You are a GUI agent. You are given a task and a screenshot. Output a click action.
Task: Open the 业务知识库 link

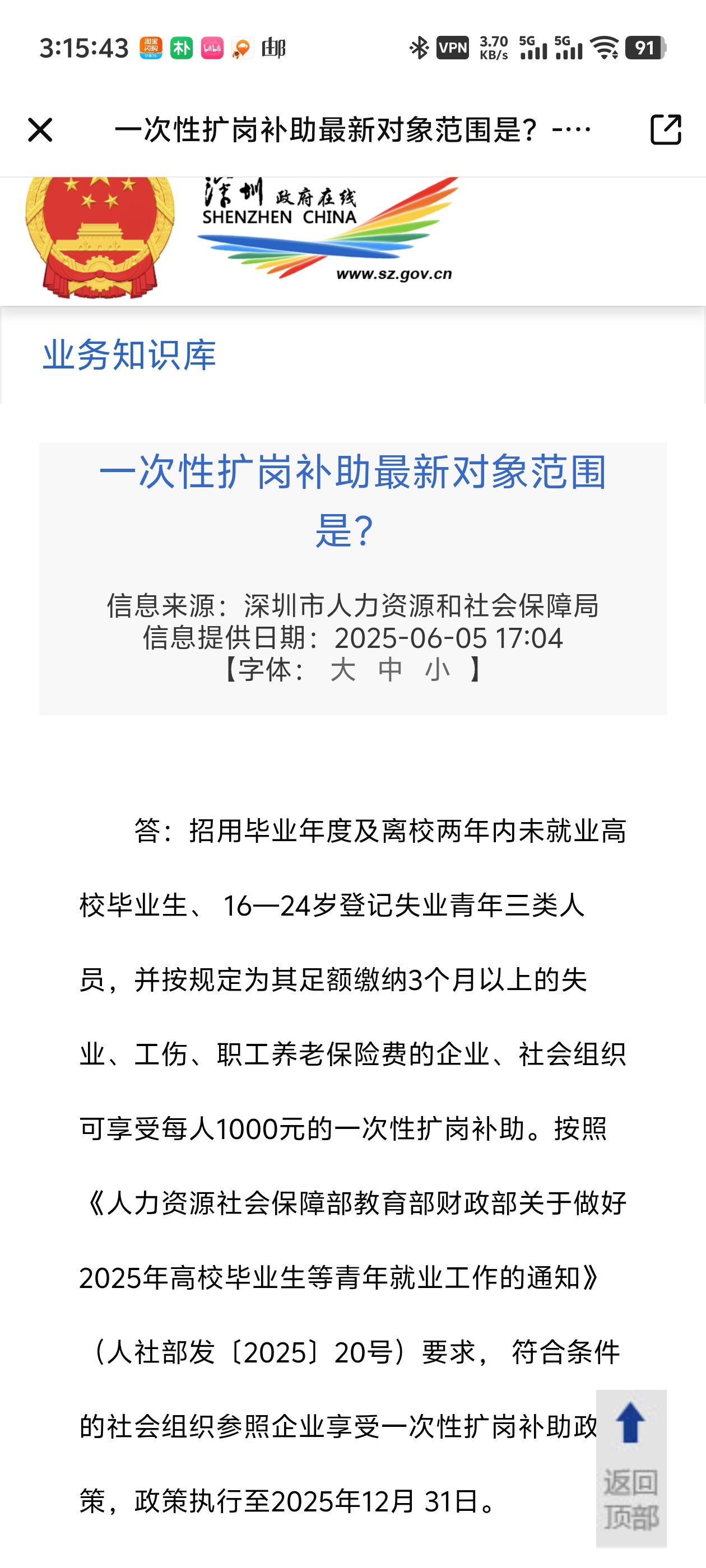click(x=129, y=355)
